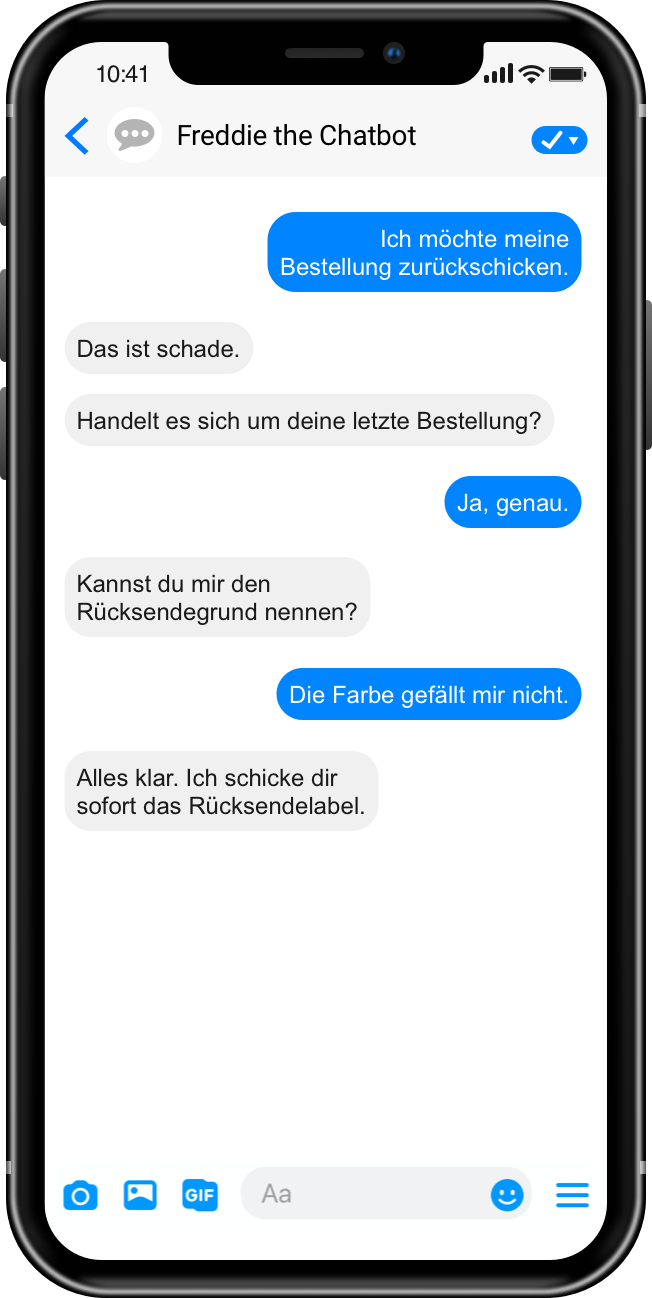This screenshot has height=1298, width=652.
Task: Tap the Aa message input field
Action: pyautogui.click(x=365, y=1194)
